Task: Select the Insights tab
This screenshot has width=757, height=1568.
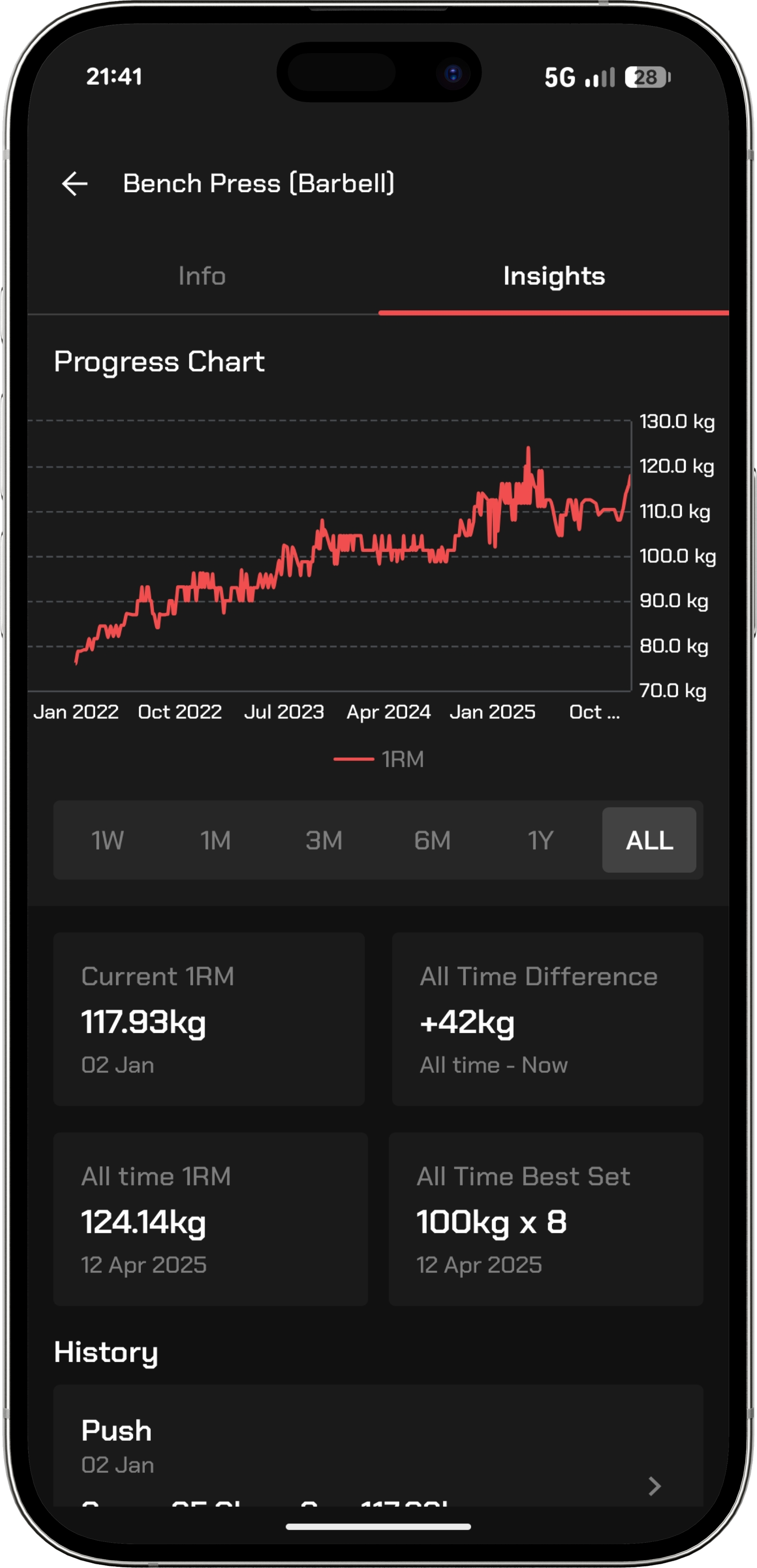Action: click(x=553, y=276)
